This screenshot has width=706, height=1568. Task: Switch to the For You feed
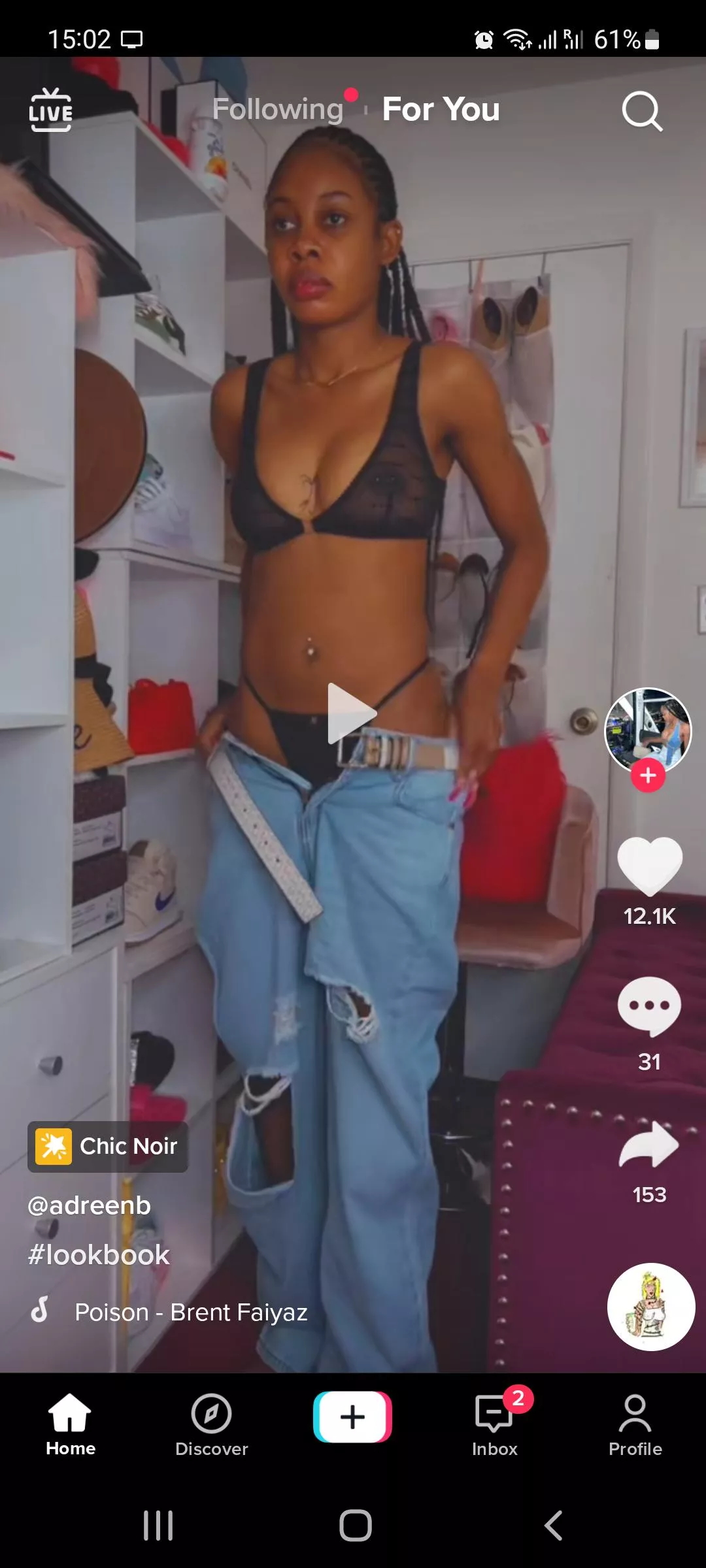(441, 109)
